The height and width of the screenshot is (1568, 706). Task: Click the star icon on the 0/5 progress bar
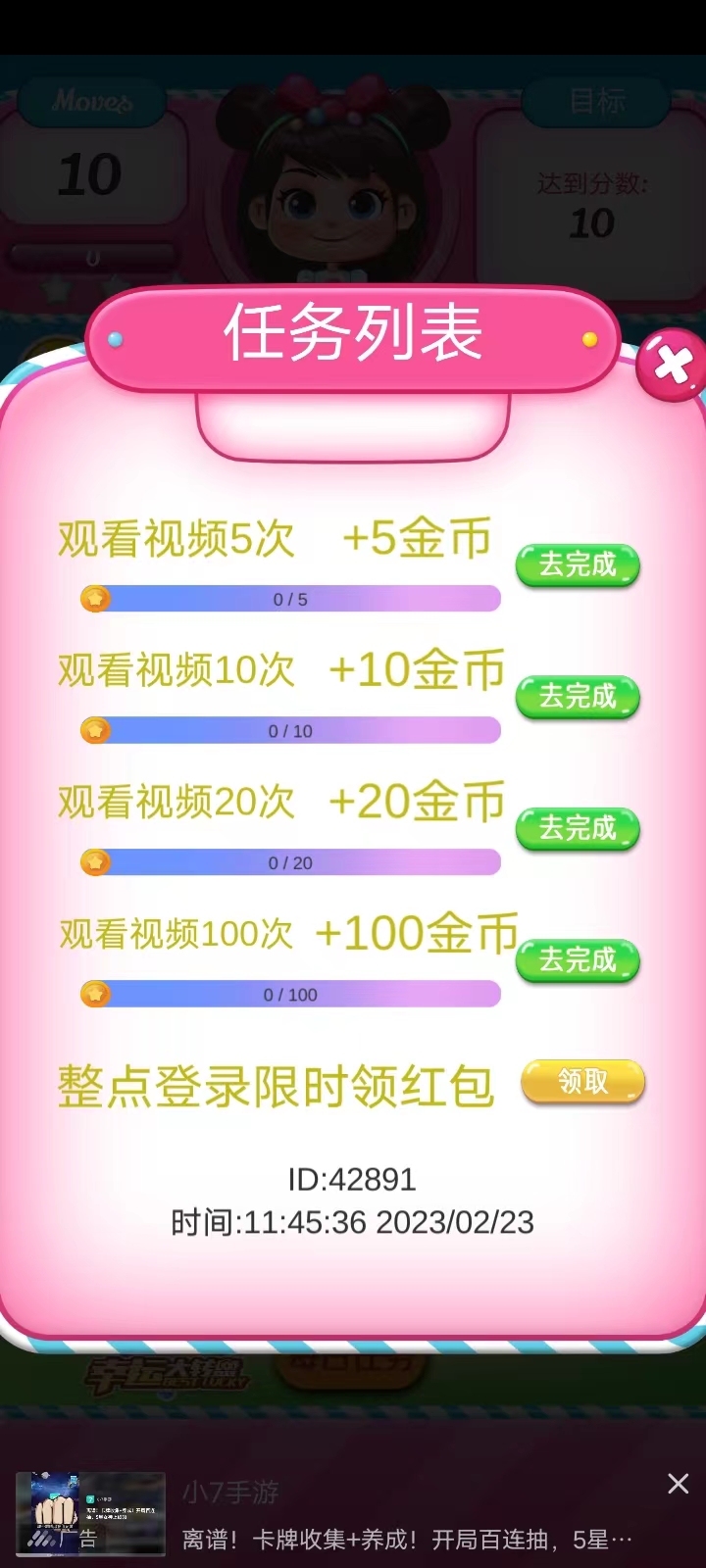click(94, 598)
